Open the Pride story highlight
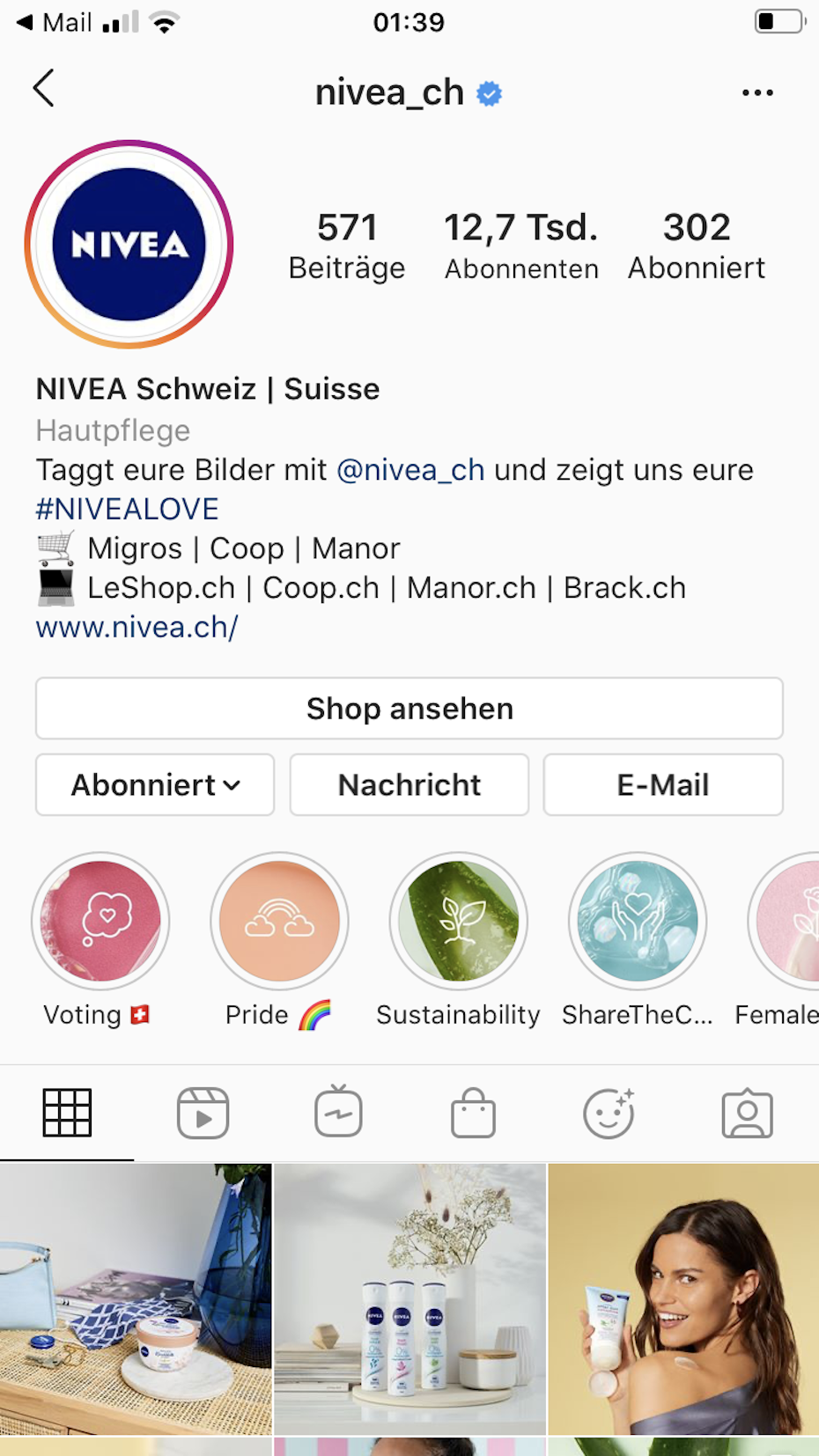 [x=279, y=921]
